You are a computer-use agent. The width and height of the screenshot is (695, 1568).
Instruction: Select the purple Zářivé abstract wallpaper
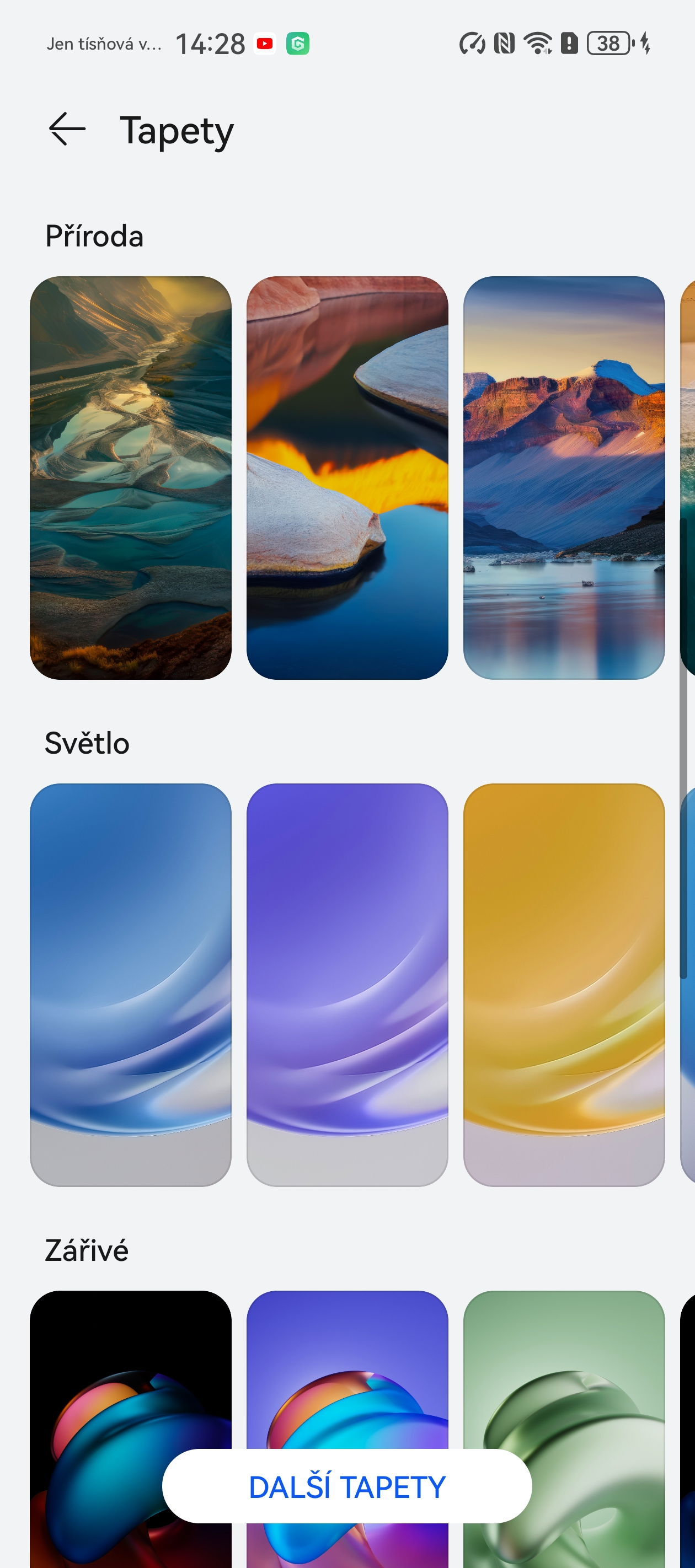coord(347,1370)
